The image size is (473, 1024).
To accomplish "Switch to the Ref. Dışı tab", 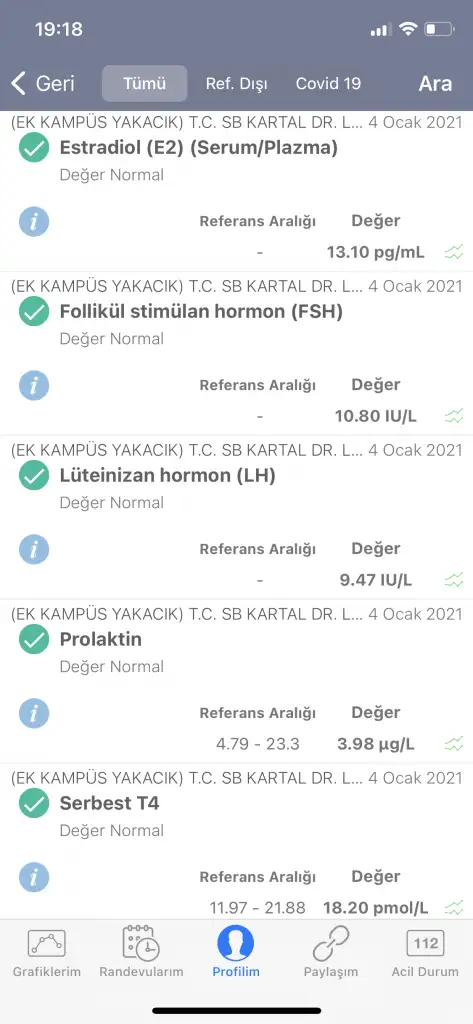I will pyautogui.click(x=236, y=84).
